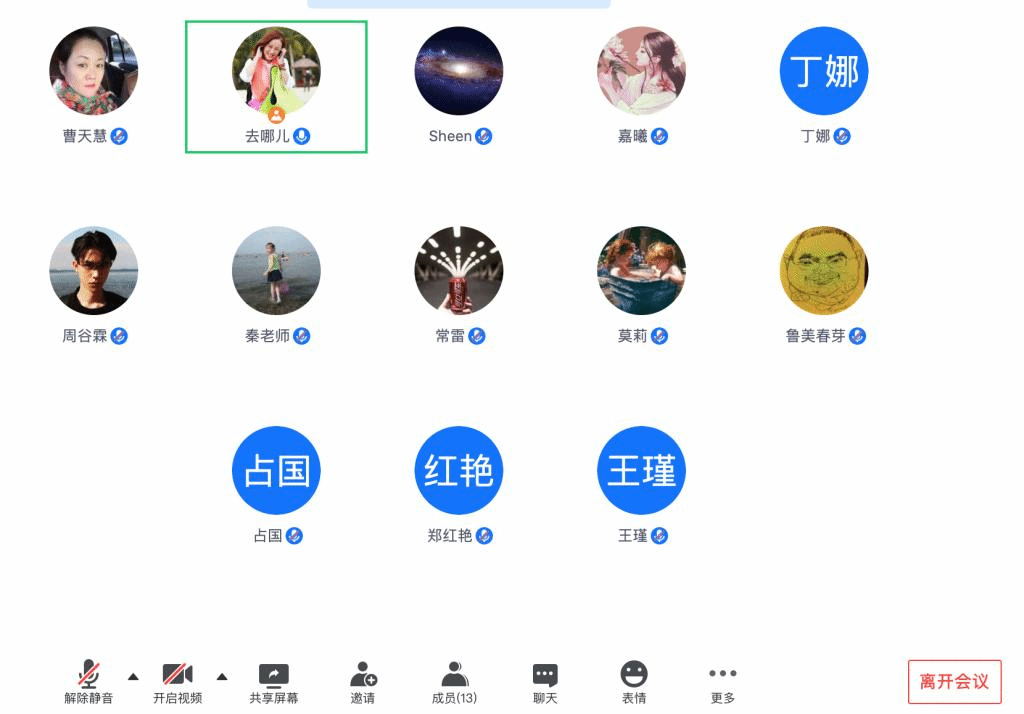Open emoji reactions (表情)
Screen dimensions: 1024x714
point(634,681)
